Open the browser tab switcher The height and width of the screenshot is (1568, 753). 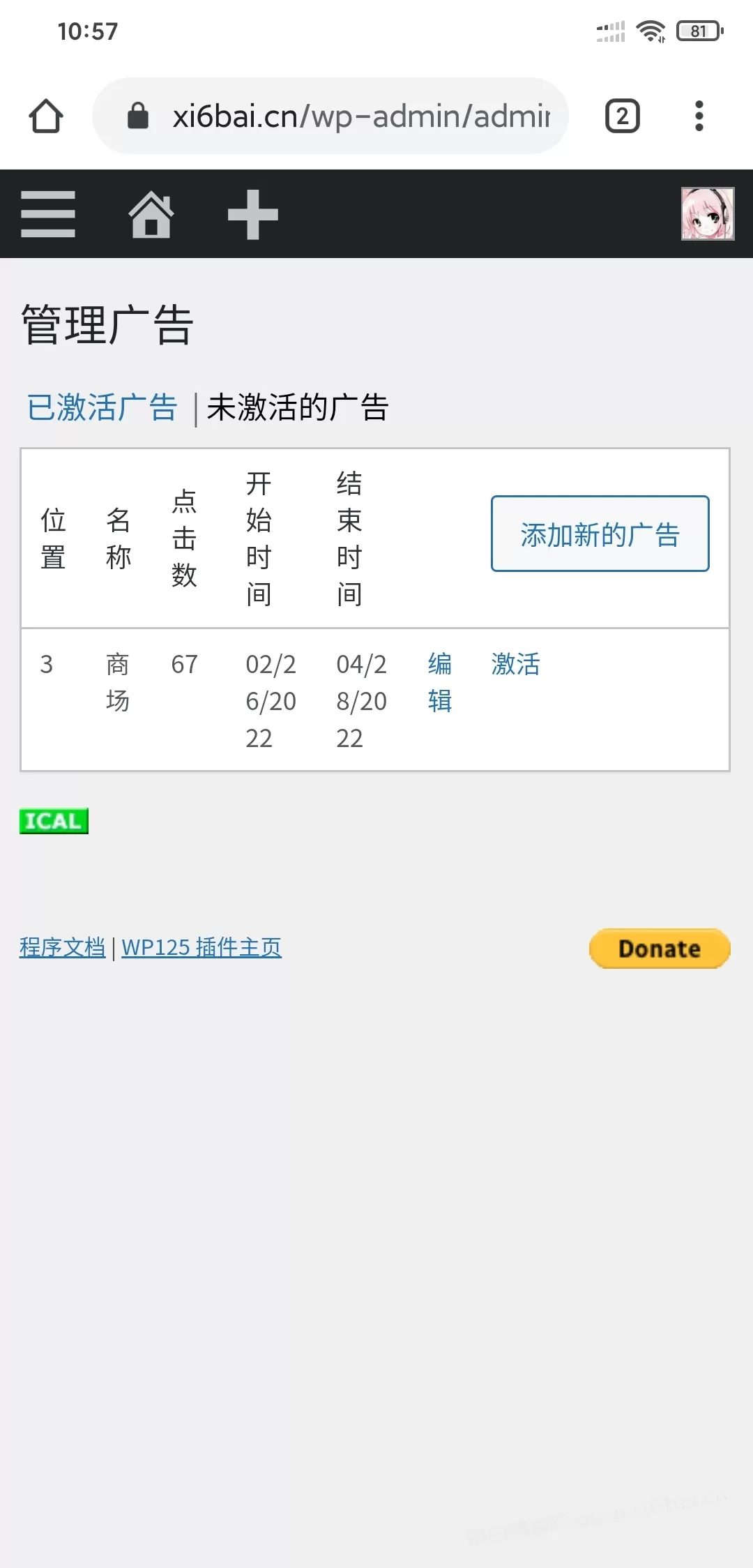point(623,116)
